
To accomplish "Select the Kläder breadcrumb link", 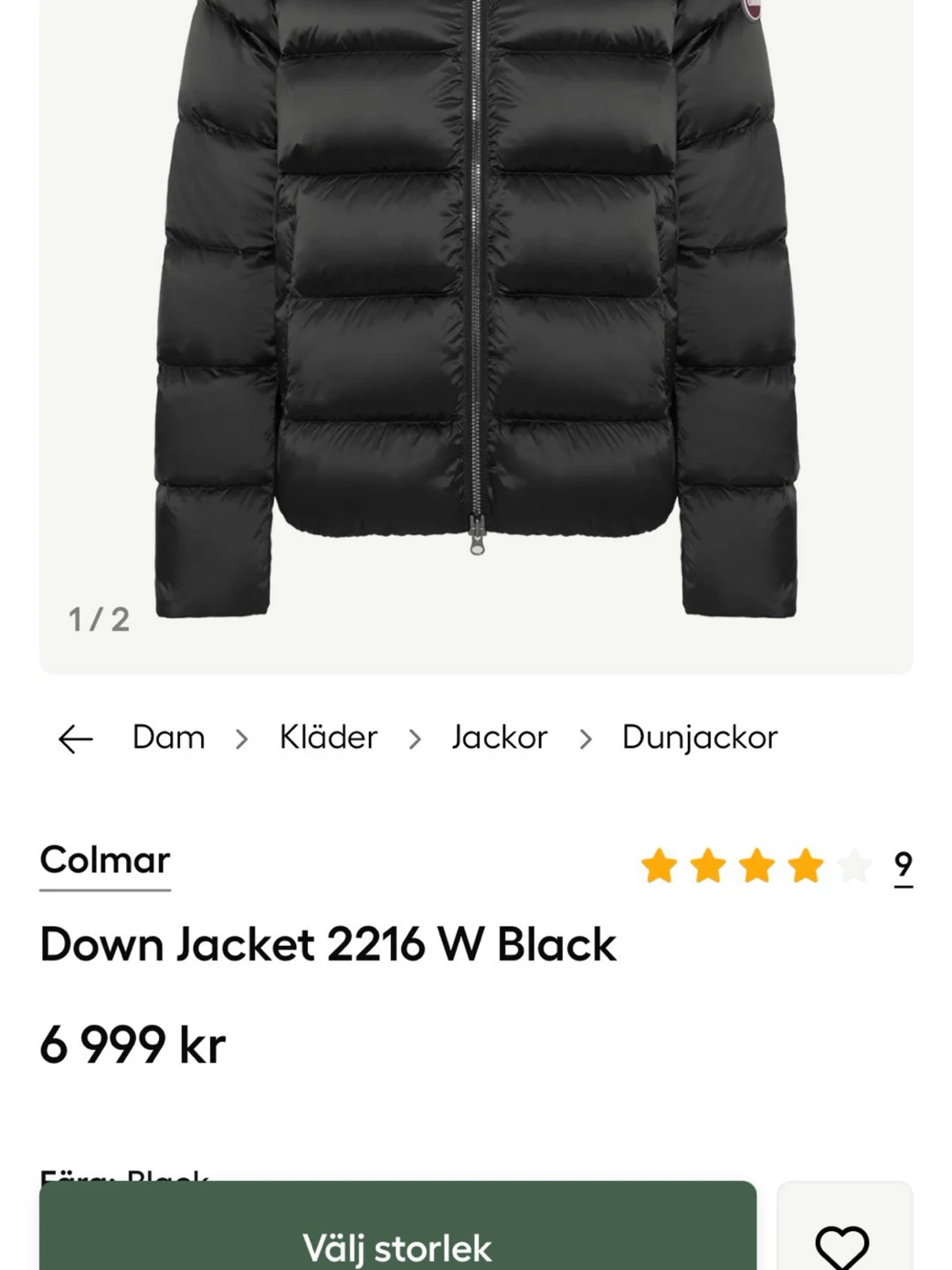I will click(328, 737).
